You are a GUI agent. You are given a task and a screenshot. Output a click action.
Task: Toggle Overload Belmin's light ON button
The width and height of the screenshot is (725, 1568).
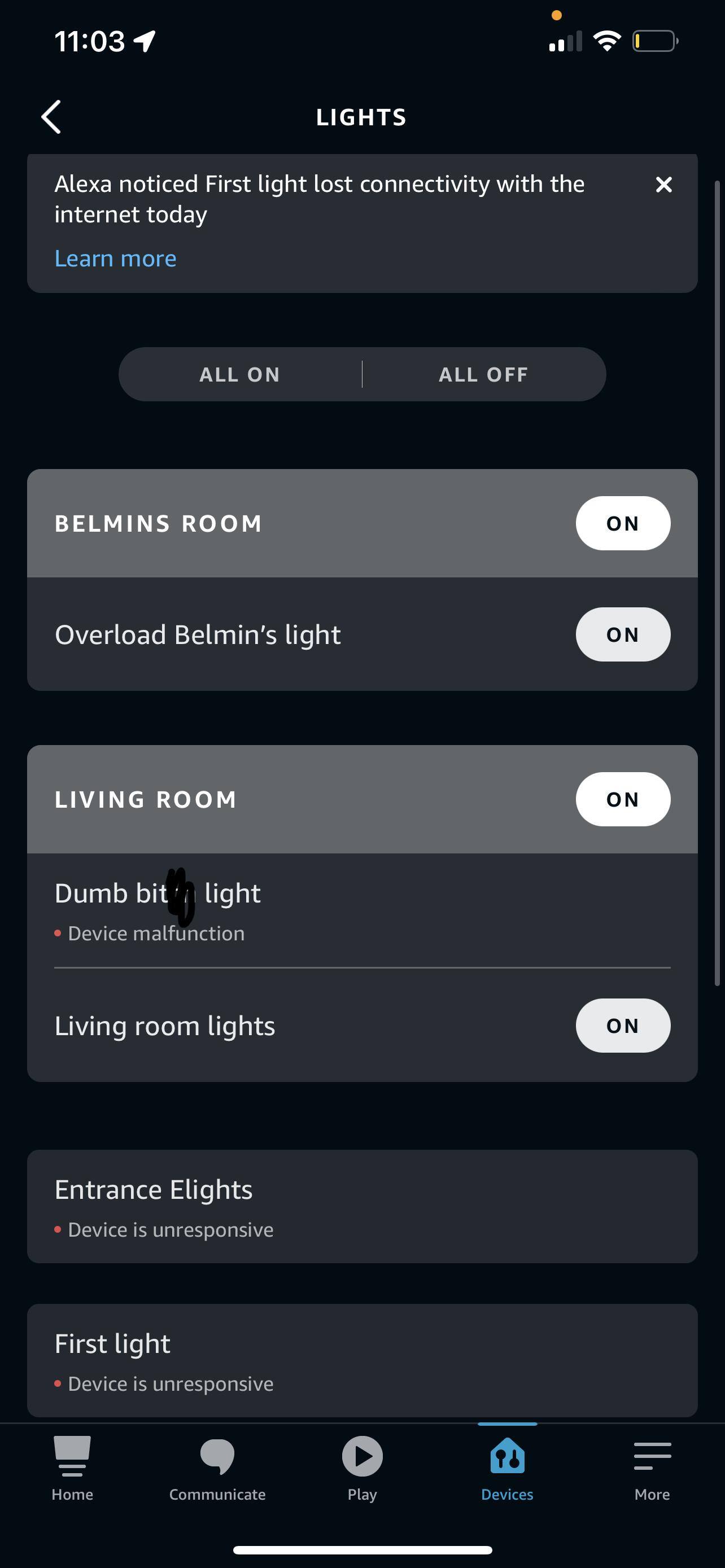(622, 634)
